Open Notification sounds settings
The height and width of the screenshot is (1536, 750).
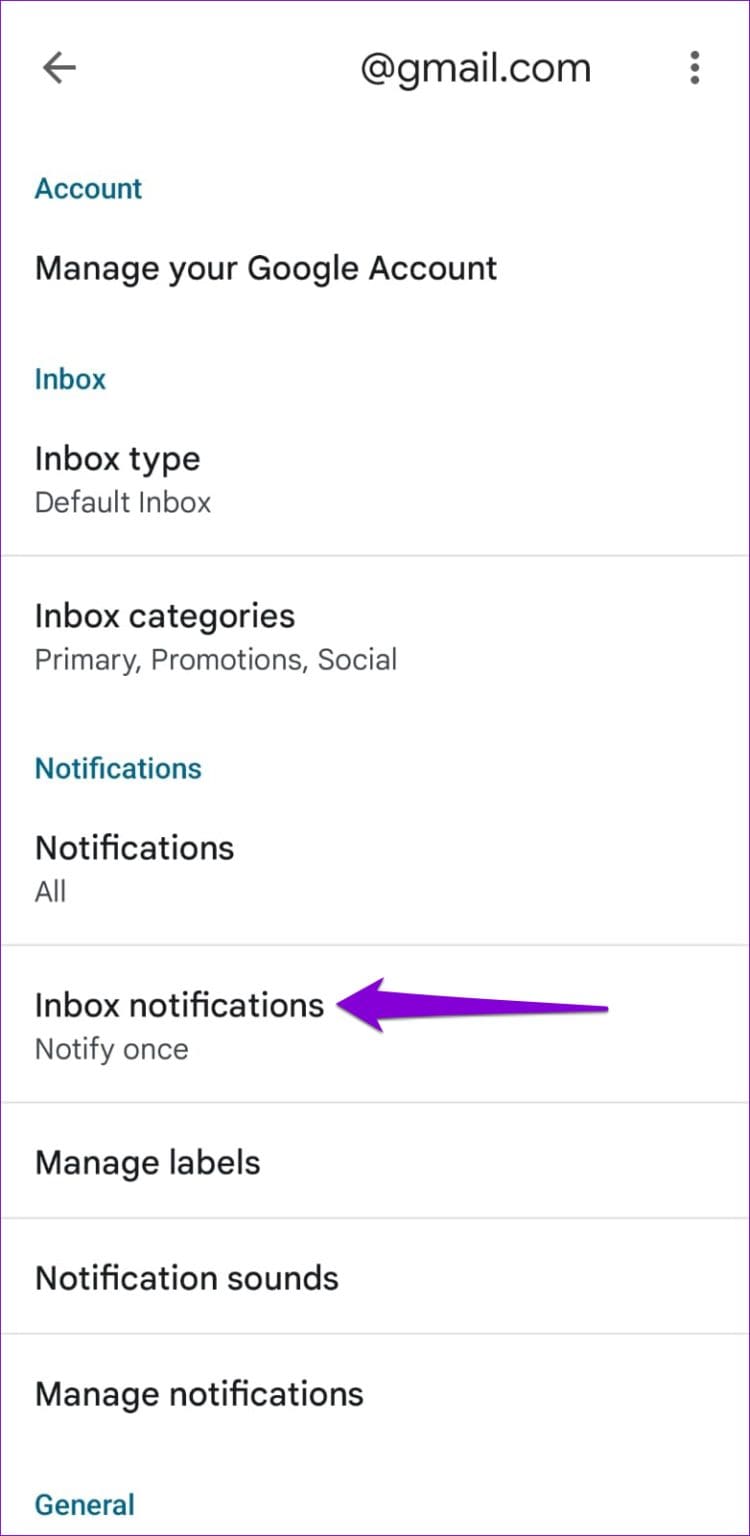coord(186,1278)
